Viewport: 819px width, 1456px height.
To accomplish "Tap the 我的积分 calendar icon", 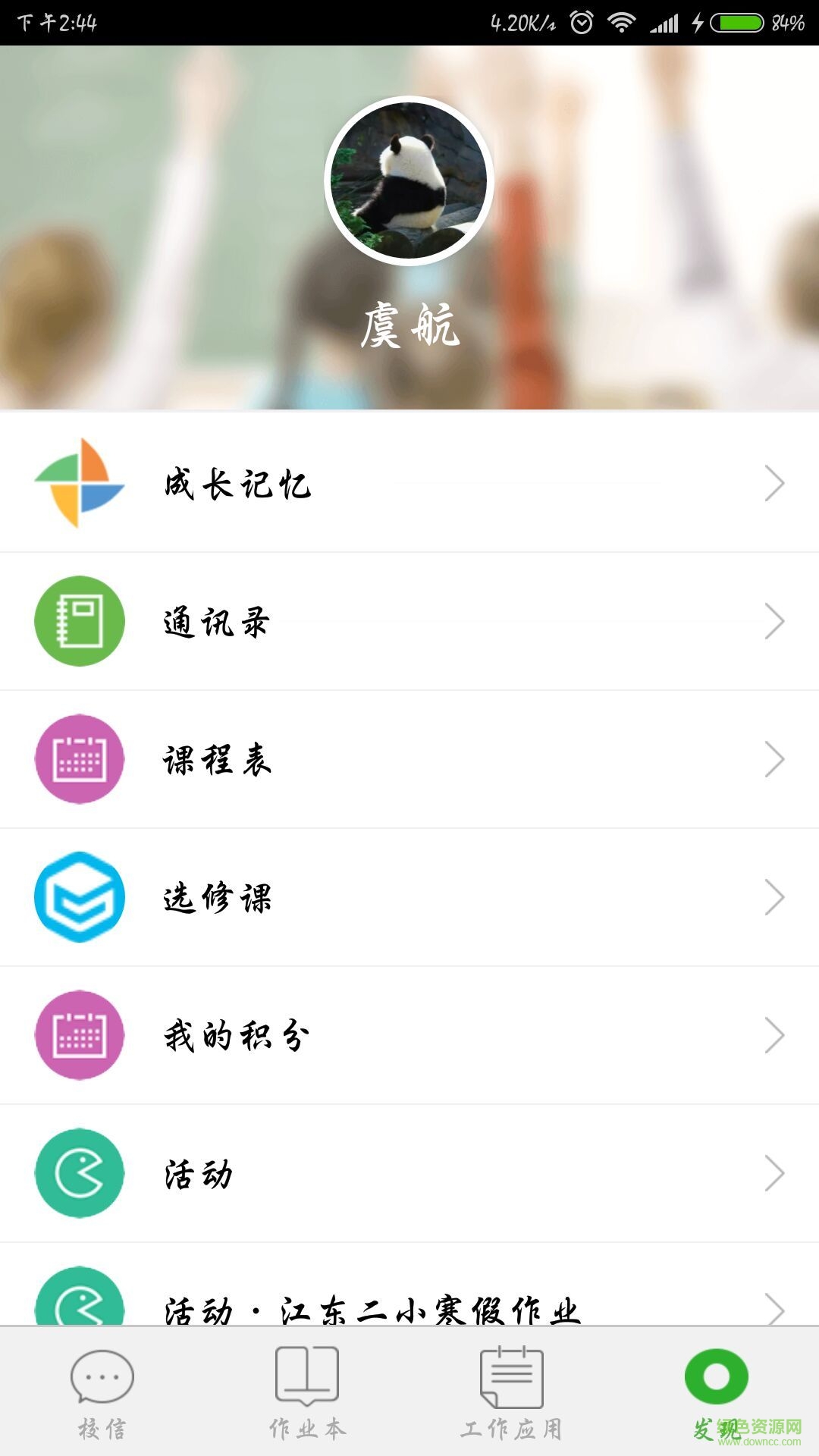I will pyautogui.click(x=80, y=1034).
